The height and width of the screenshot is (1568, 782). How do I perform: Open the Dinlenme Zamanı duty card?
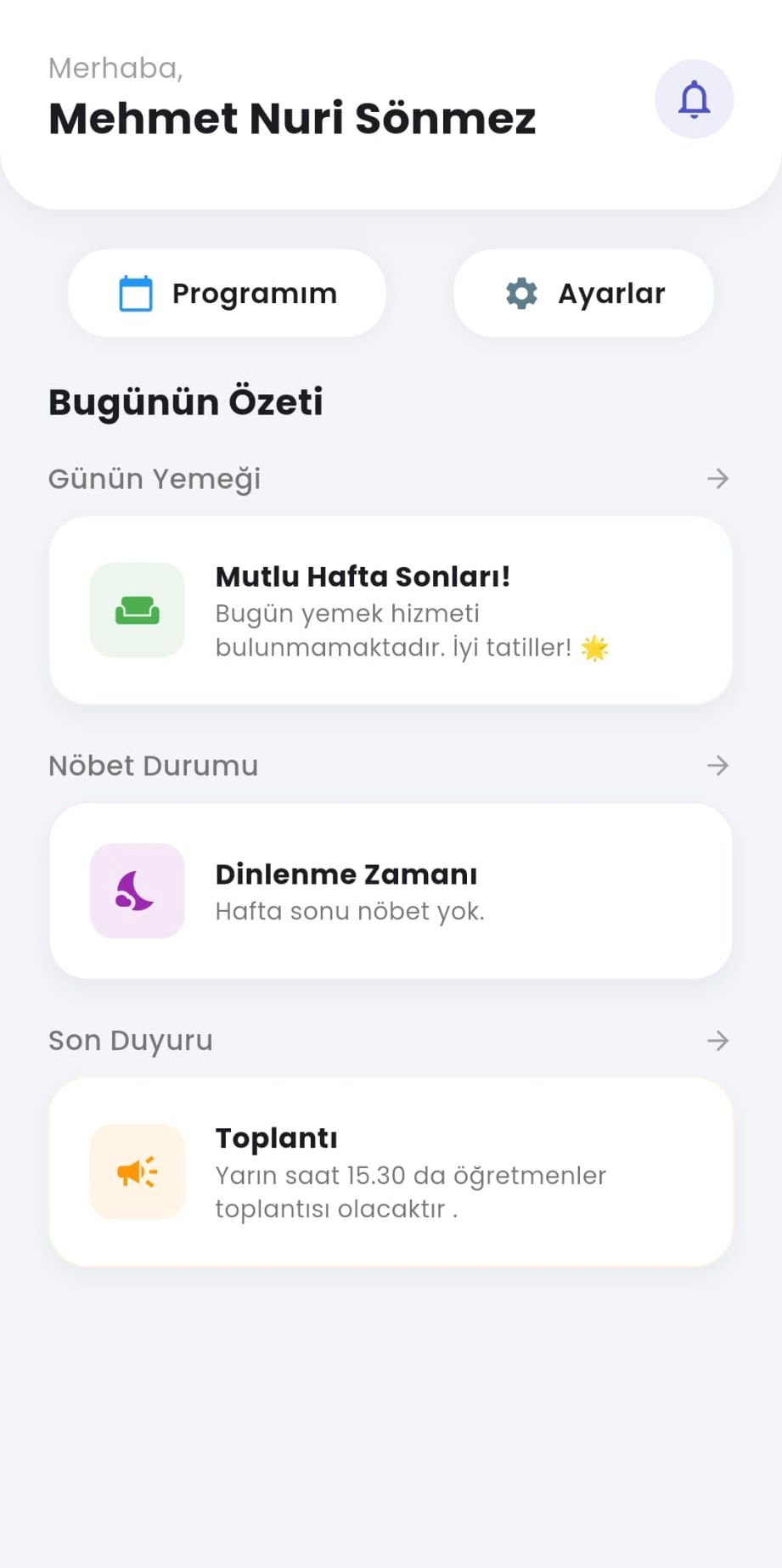(391, 891)
